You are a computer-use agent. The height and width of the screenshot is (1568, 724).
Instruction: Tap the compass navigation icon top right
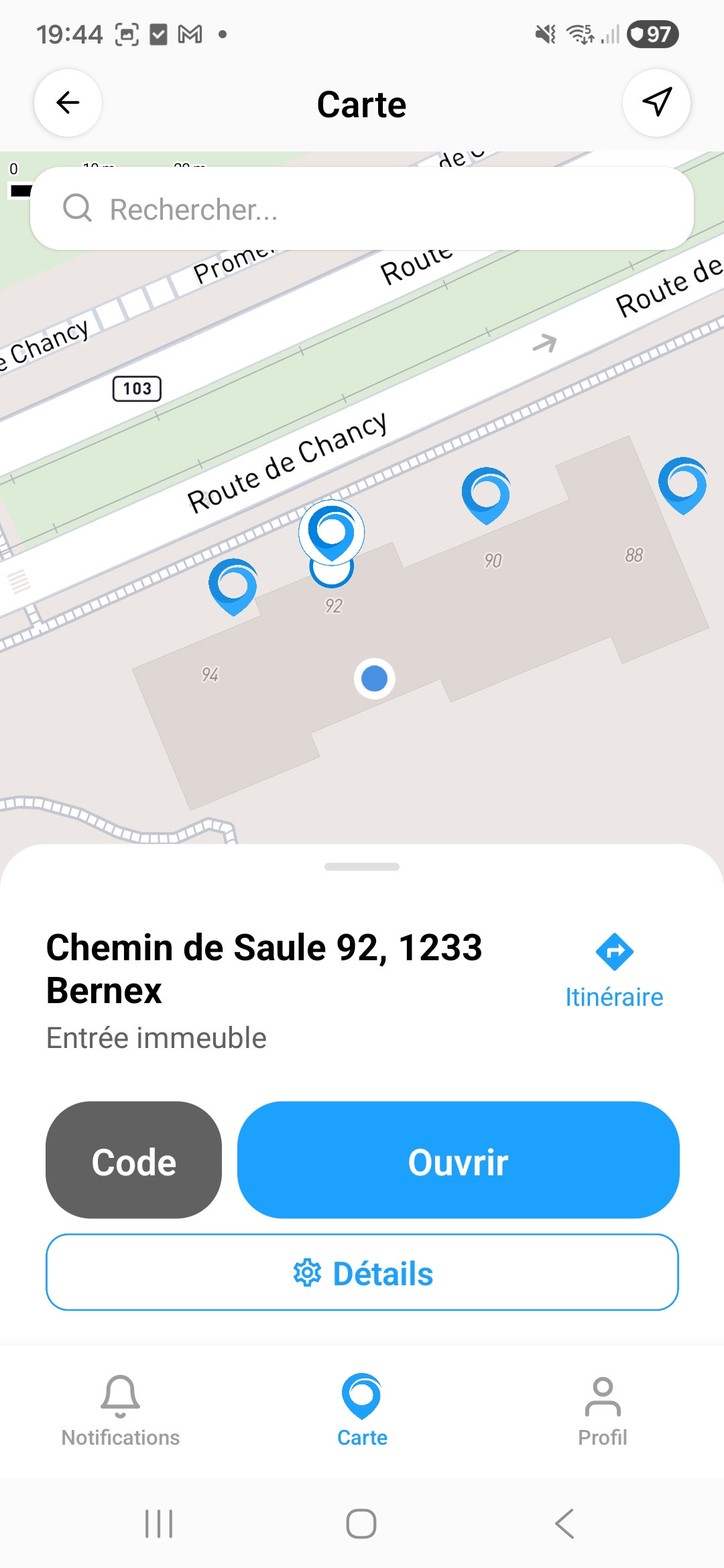tap(656, 103)
